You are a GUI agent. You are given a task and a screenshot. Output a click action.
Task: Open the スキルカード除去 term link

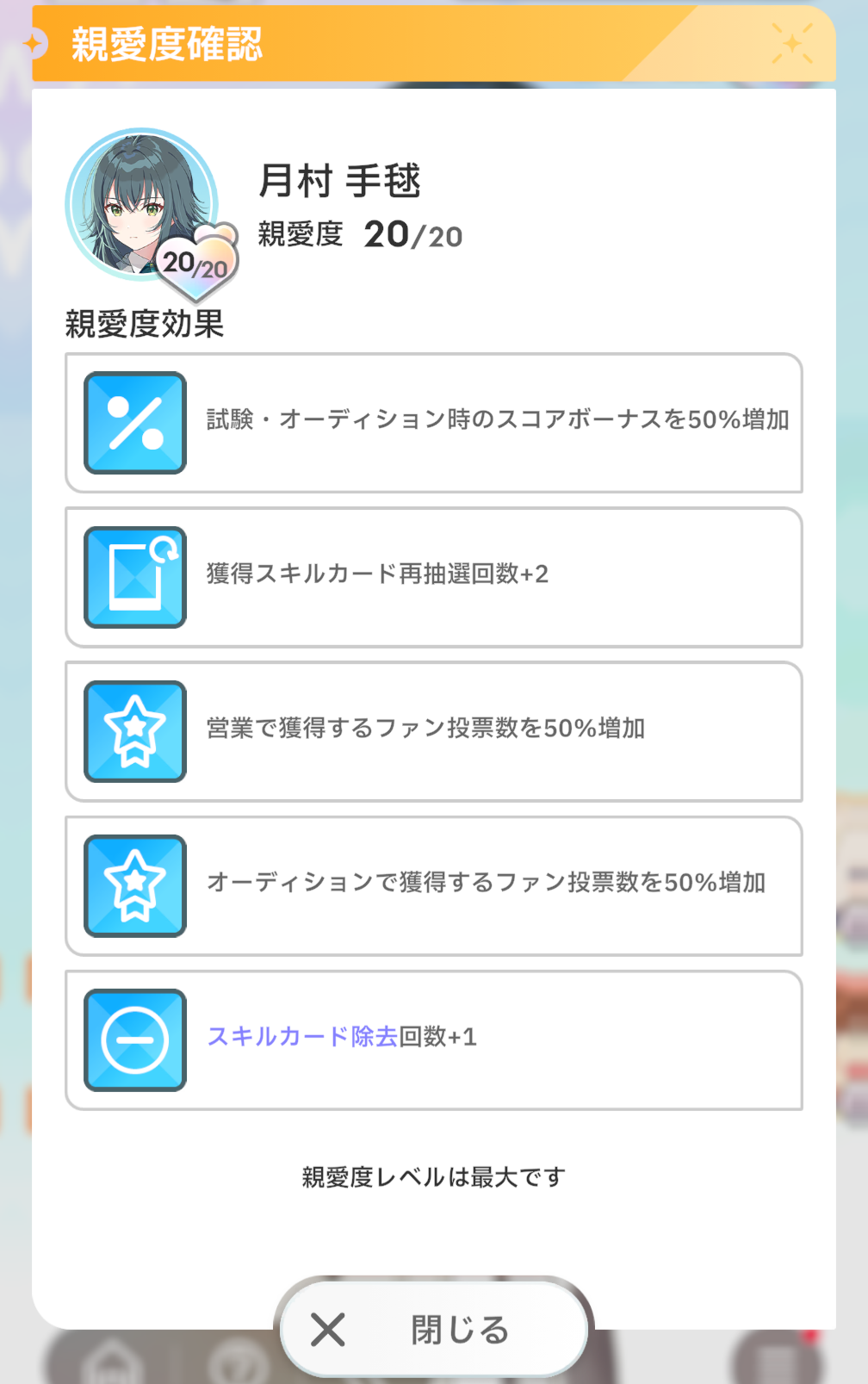pos(302,1036)
